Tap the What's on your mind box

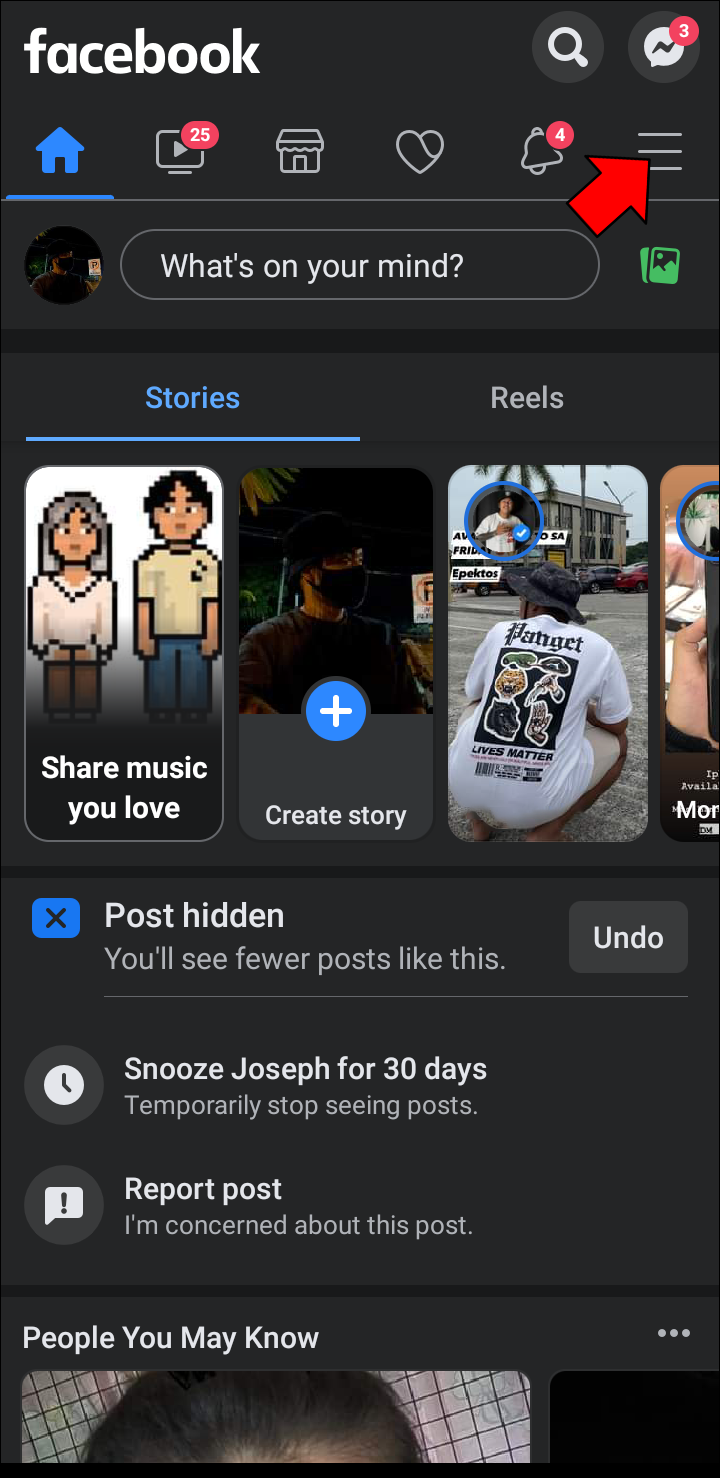[359, 265]
